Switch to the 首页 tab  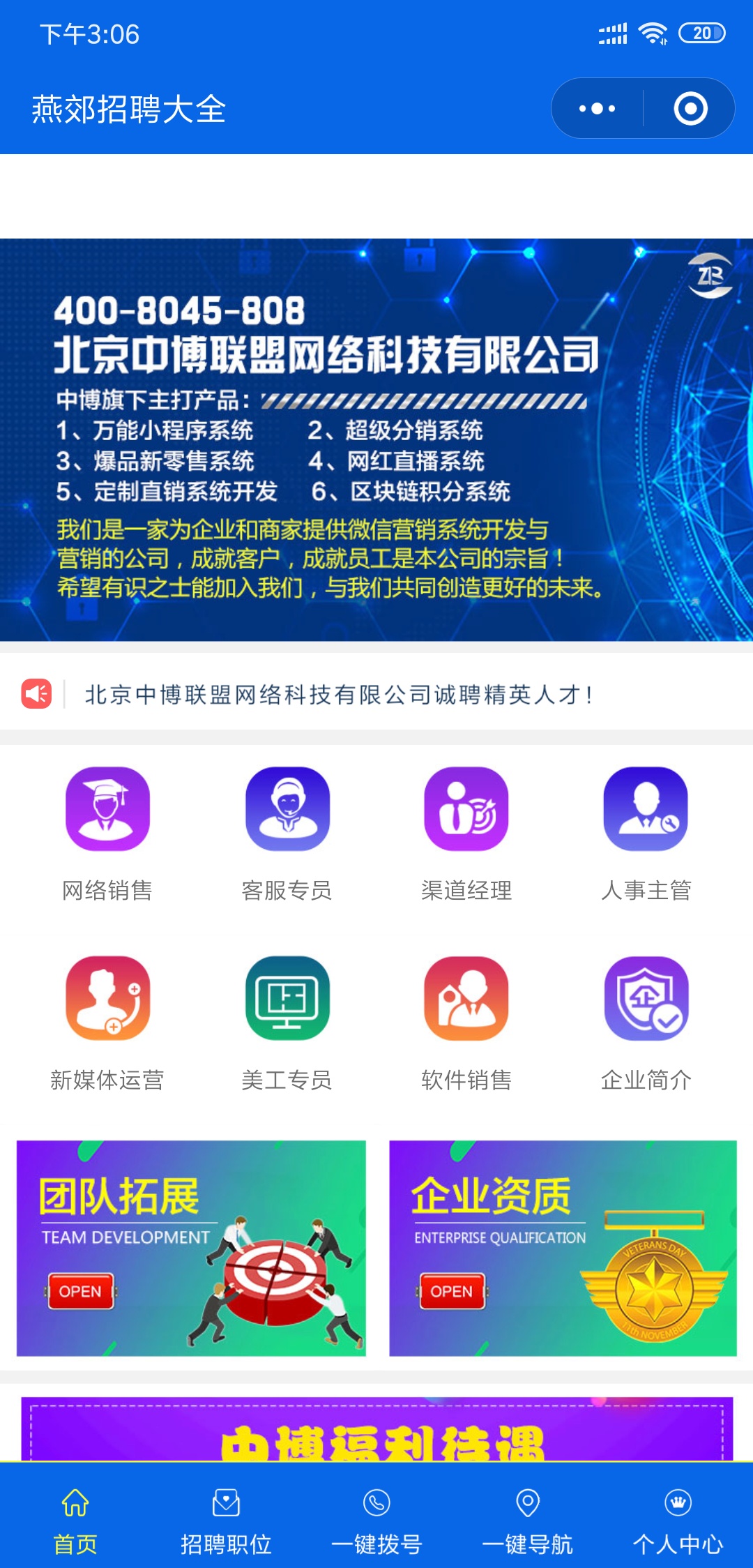[x=75, y=1516]
